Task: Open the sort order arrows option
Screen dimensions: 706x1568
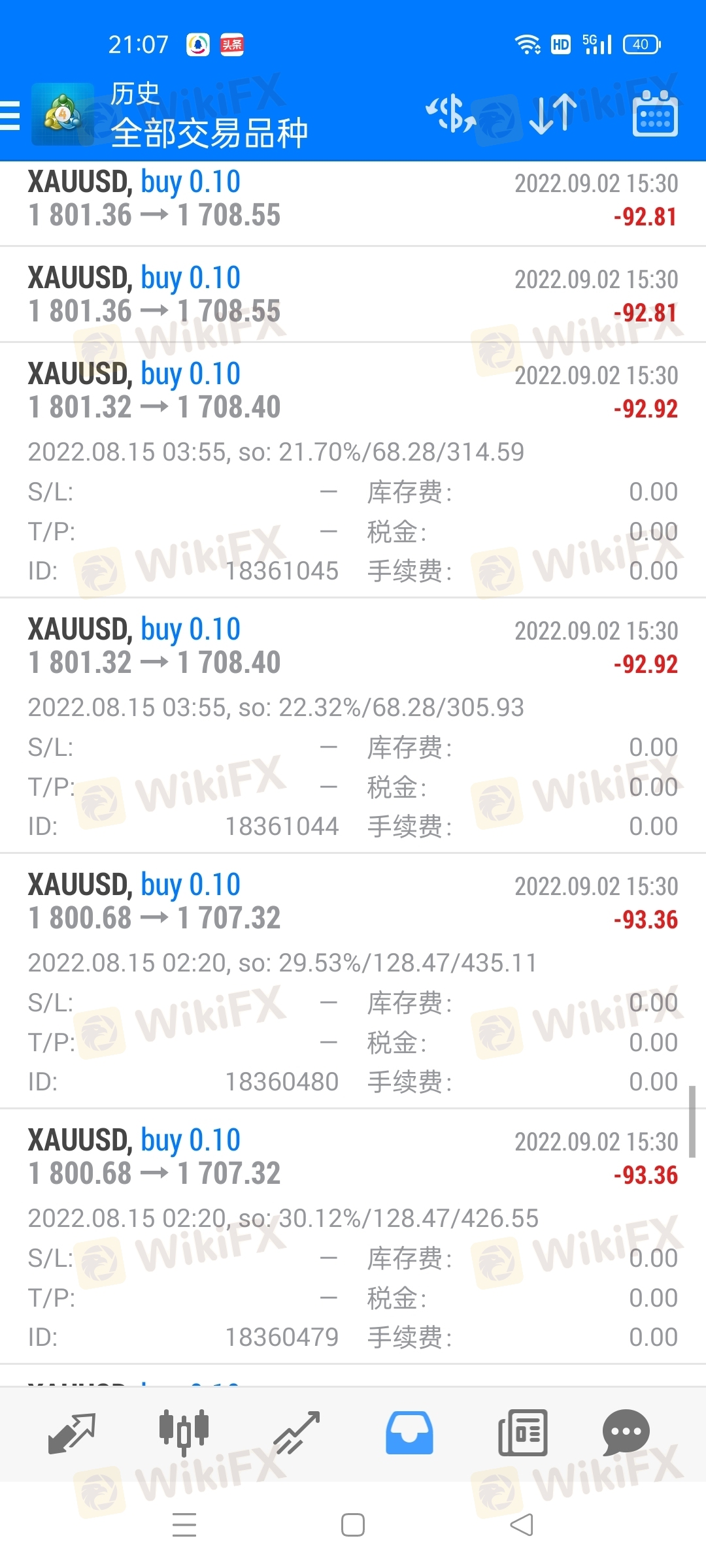Action: [553, 114]
